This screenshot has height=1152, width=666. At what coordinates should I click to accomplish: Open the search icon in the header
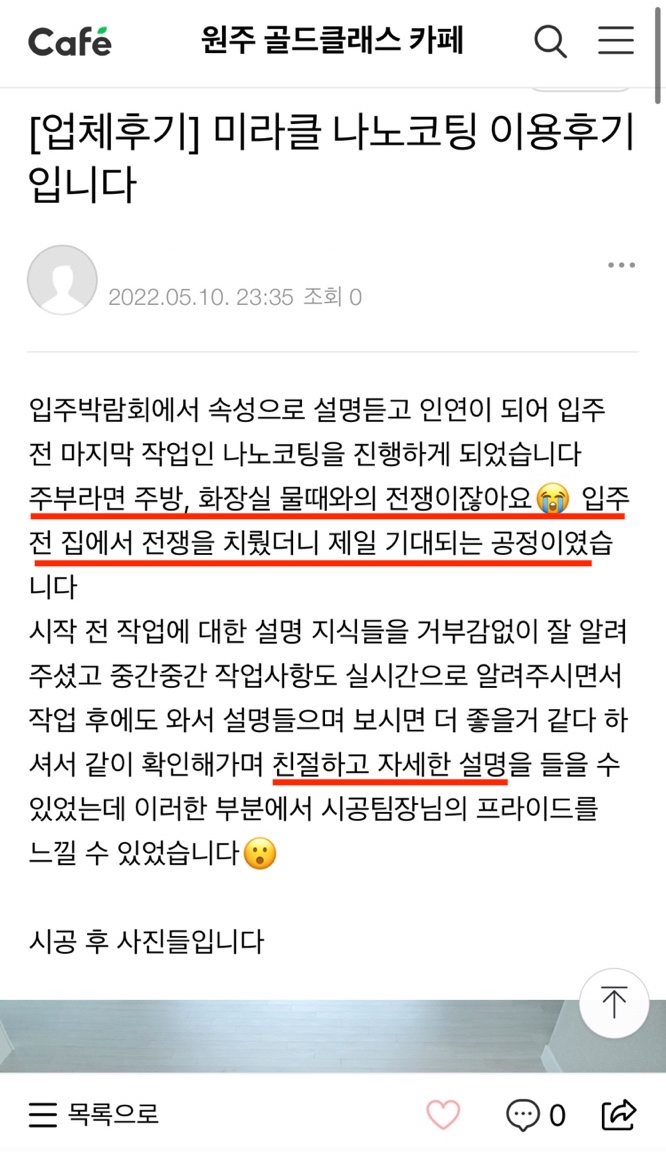(x=550, y=41)
